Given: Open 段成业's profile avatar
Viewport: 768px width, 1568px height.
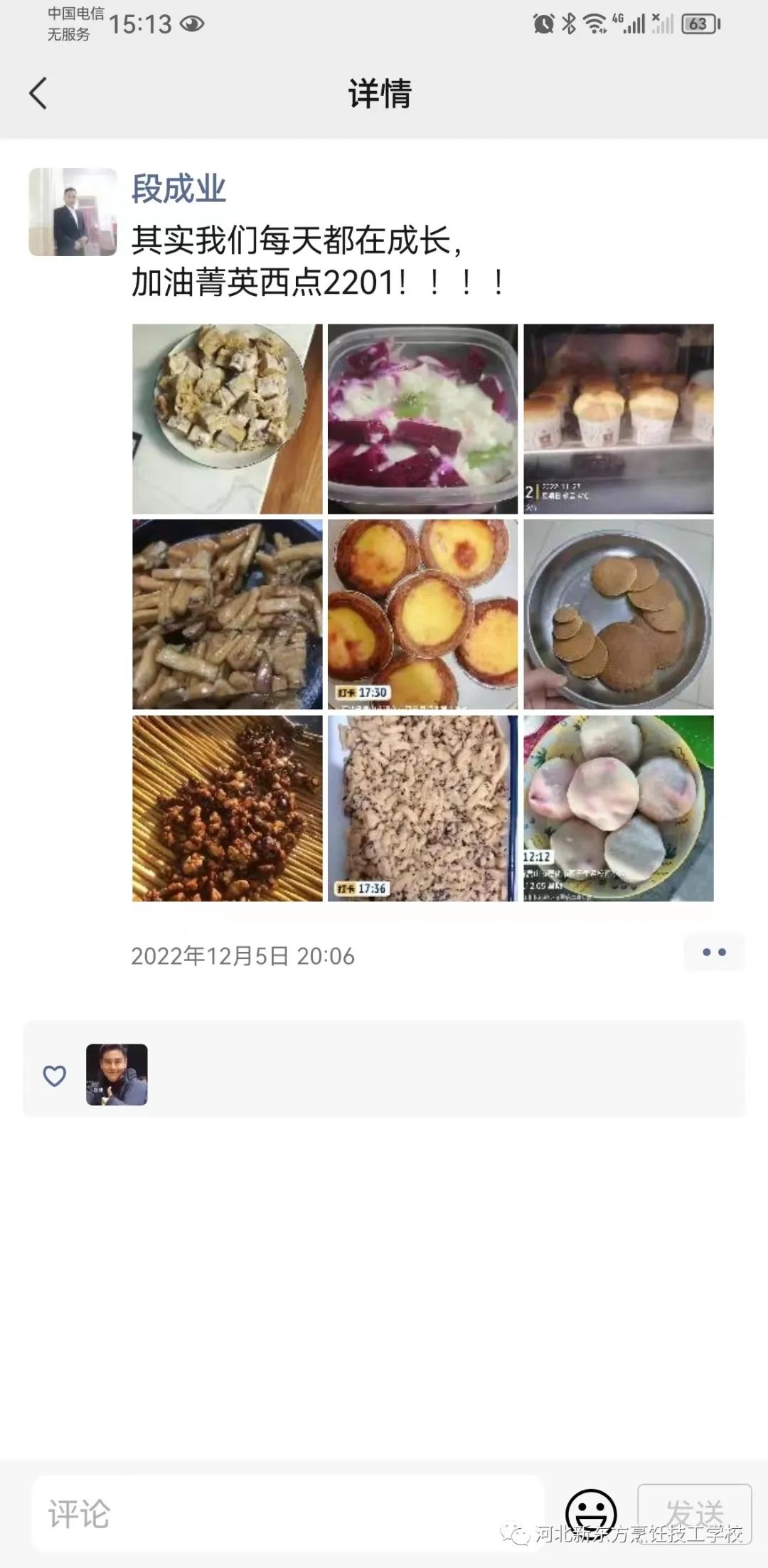Looking at the screenshot, I should click(x=73, y=212).
